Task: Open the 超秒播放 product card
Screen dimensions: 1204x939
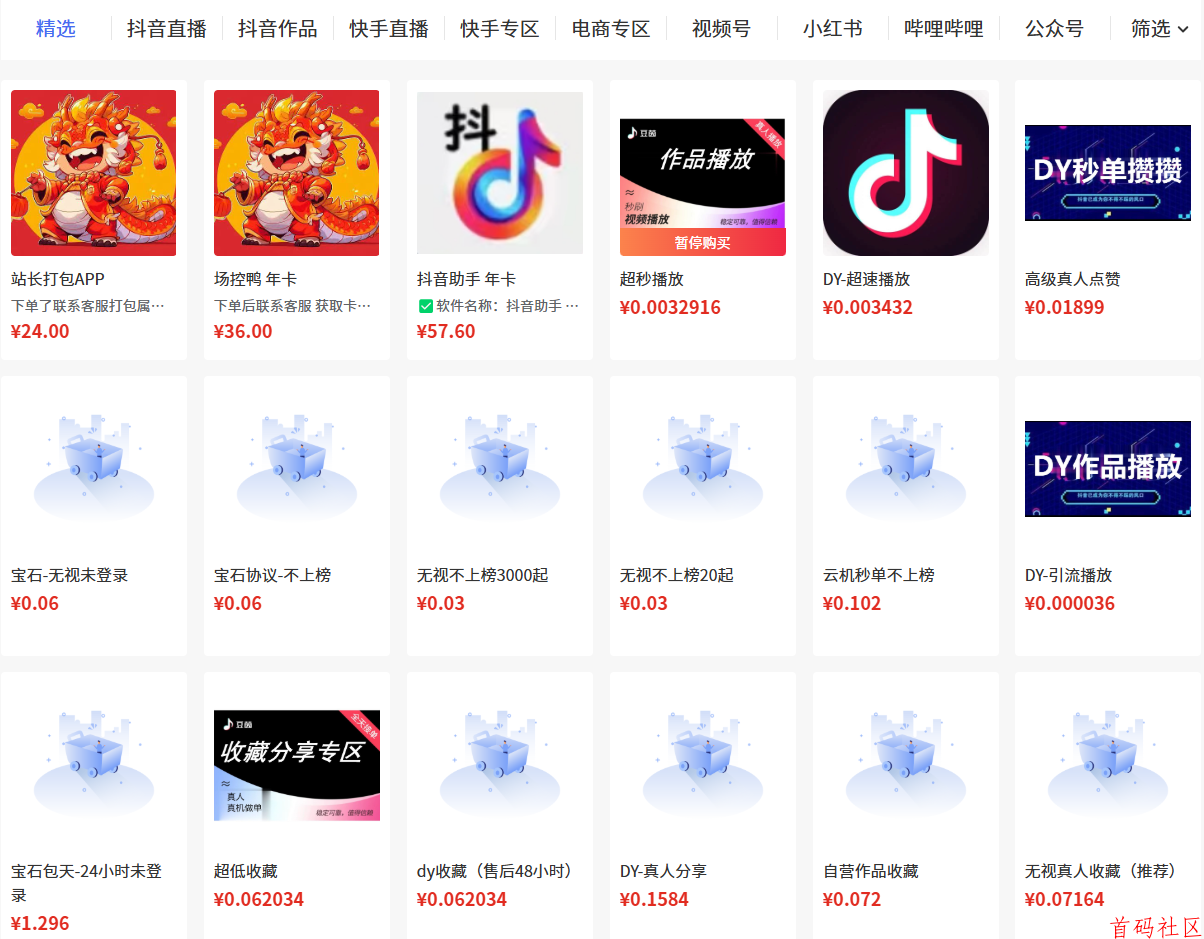Action: click(702, 219)
